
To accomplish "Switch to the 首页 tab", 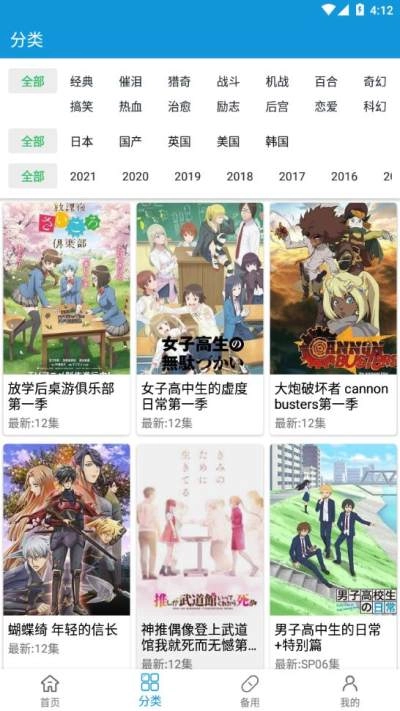I will click(x=50, y=691).
